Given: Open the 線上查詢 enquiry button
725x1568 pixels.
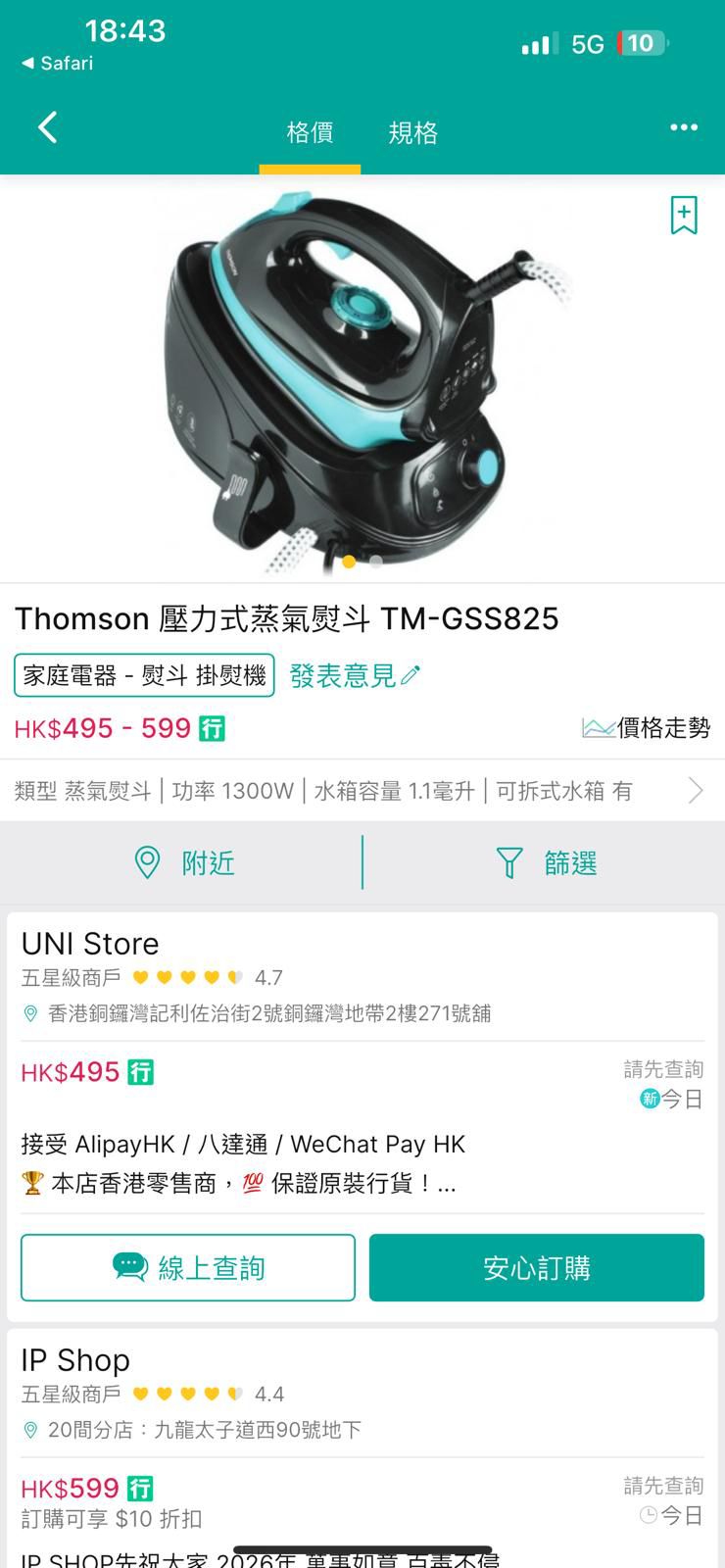Looking at the screenshot, I should pyautogui.click(x=187, y=1266).
